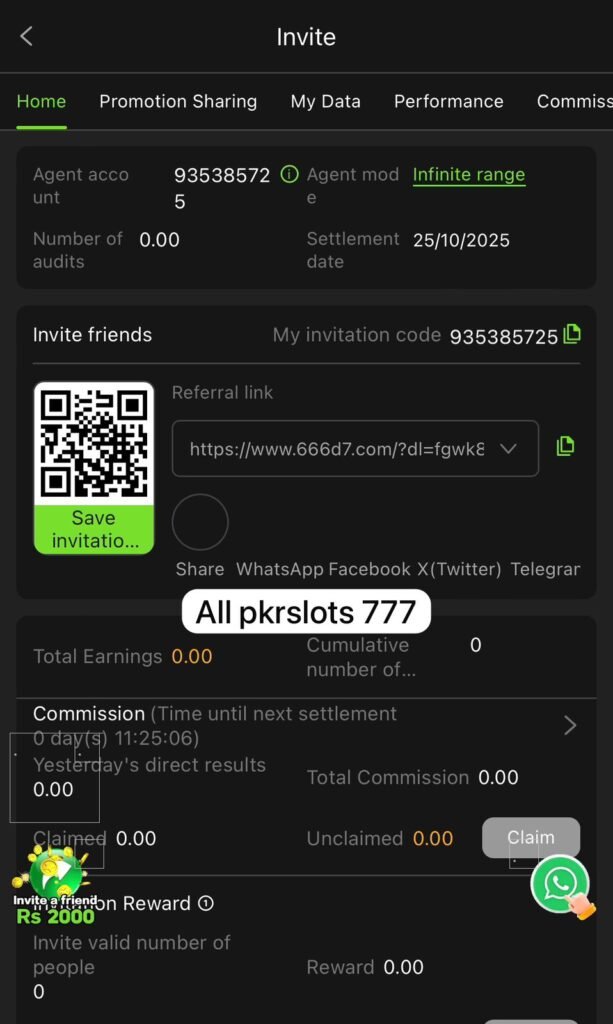
Task: Switch to the Promotion Sharing tab
Action: click(x=178, y=101)
